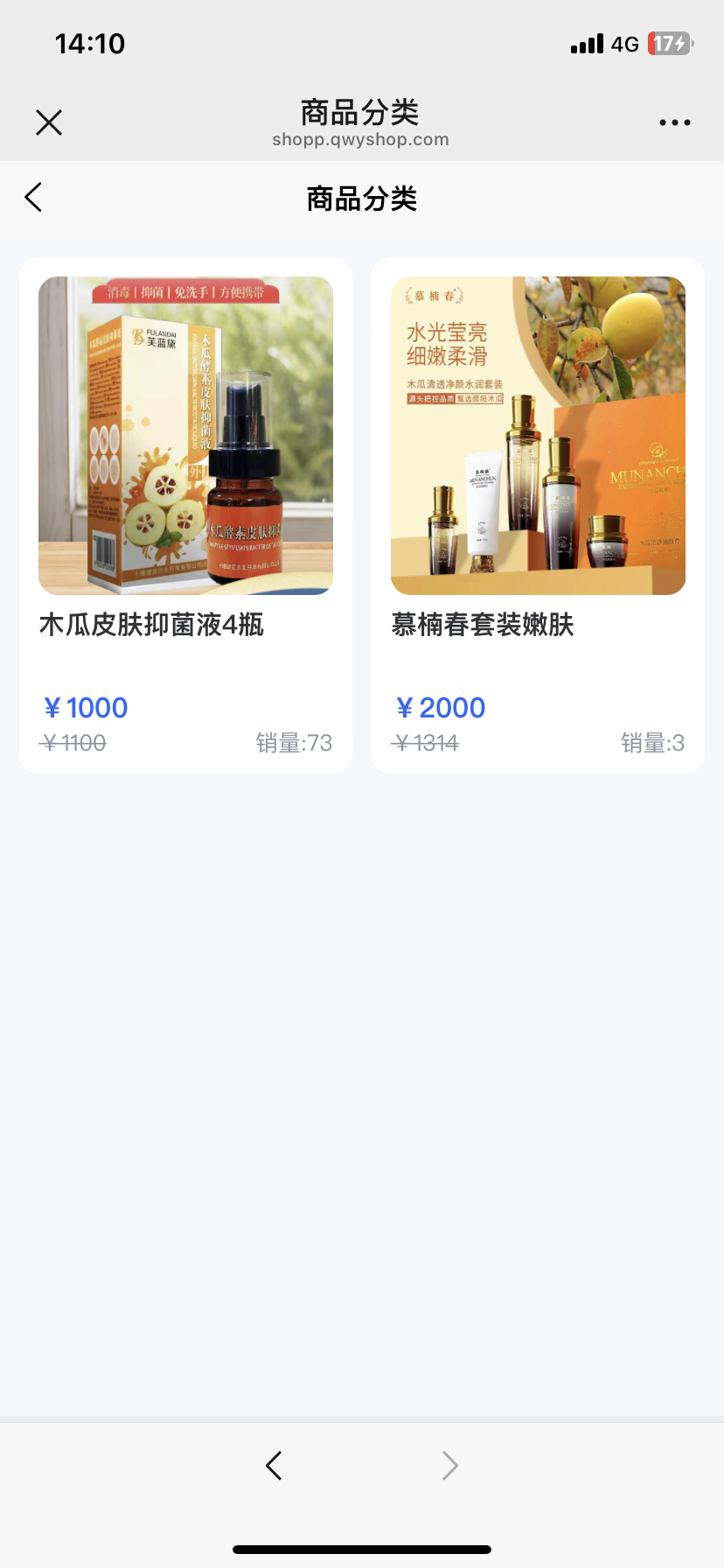Tap the 4G network indicator
The height and width of the screenshot is (1568, 724).
624,43
